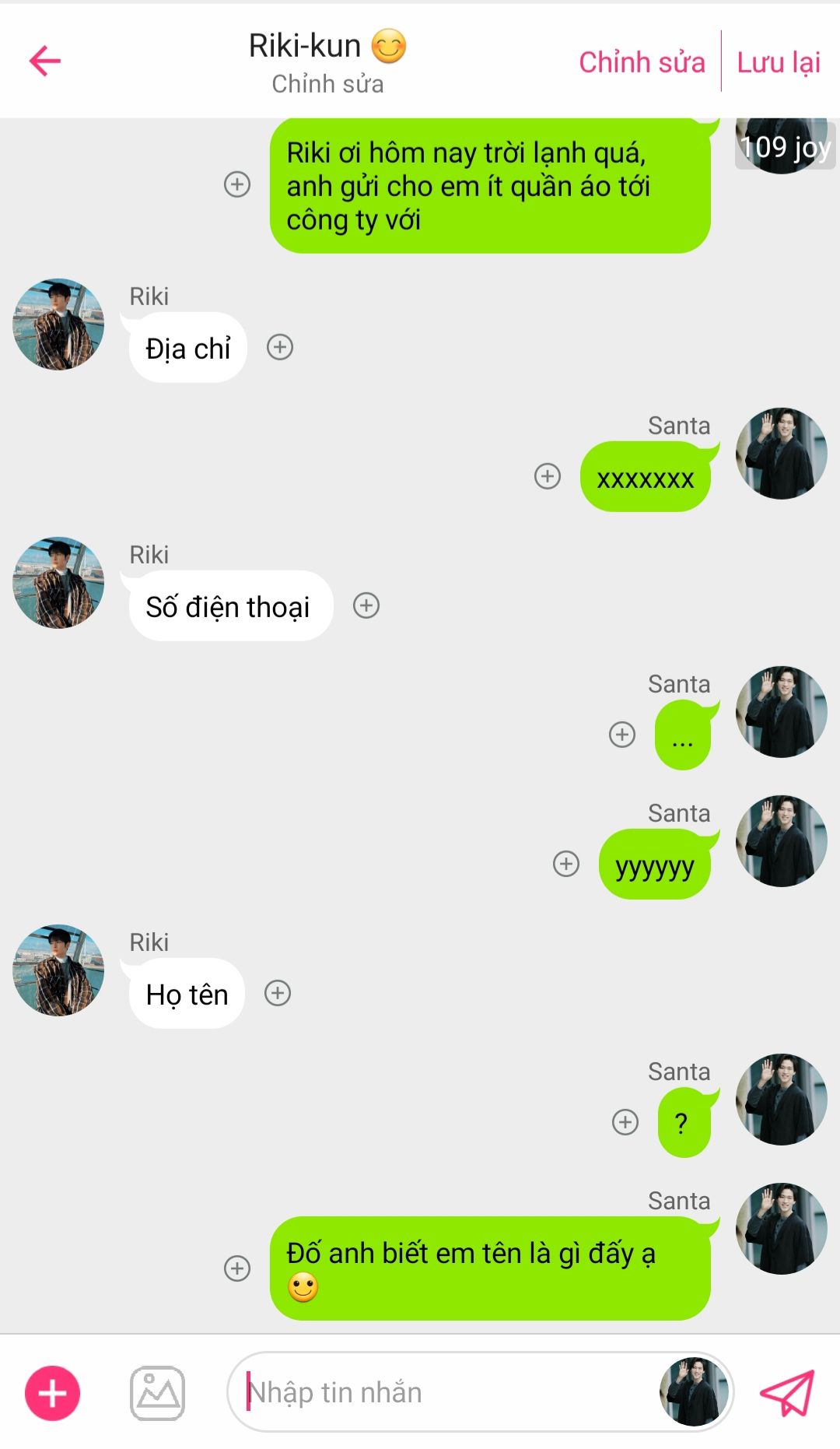Select the Họ tên message bubble

187,994
